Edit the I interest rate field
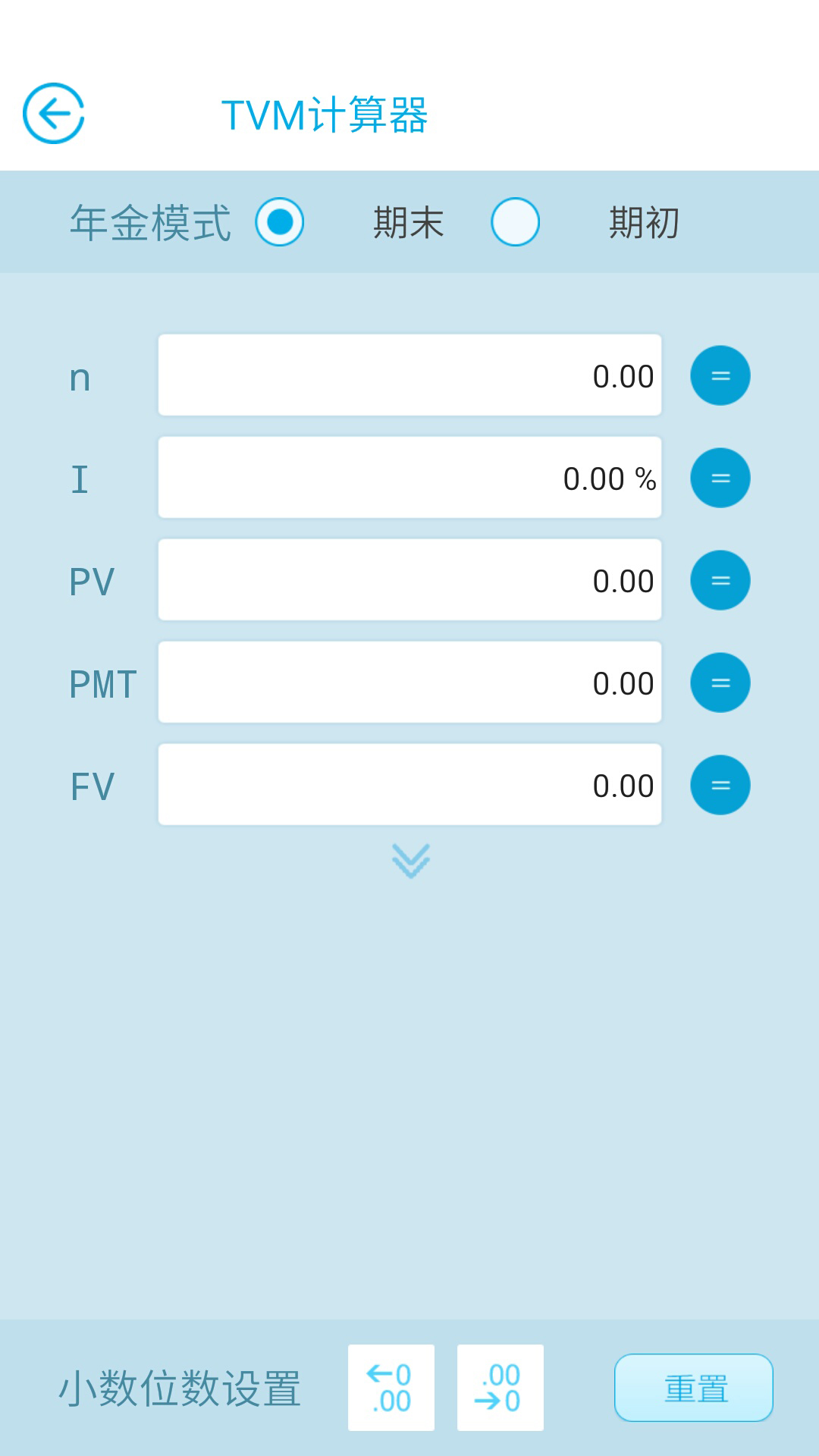Screen dimensions: 819x1456 click(x=409, y=478)
